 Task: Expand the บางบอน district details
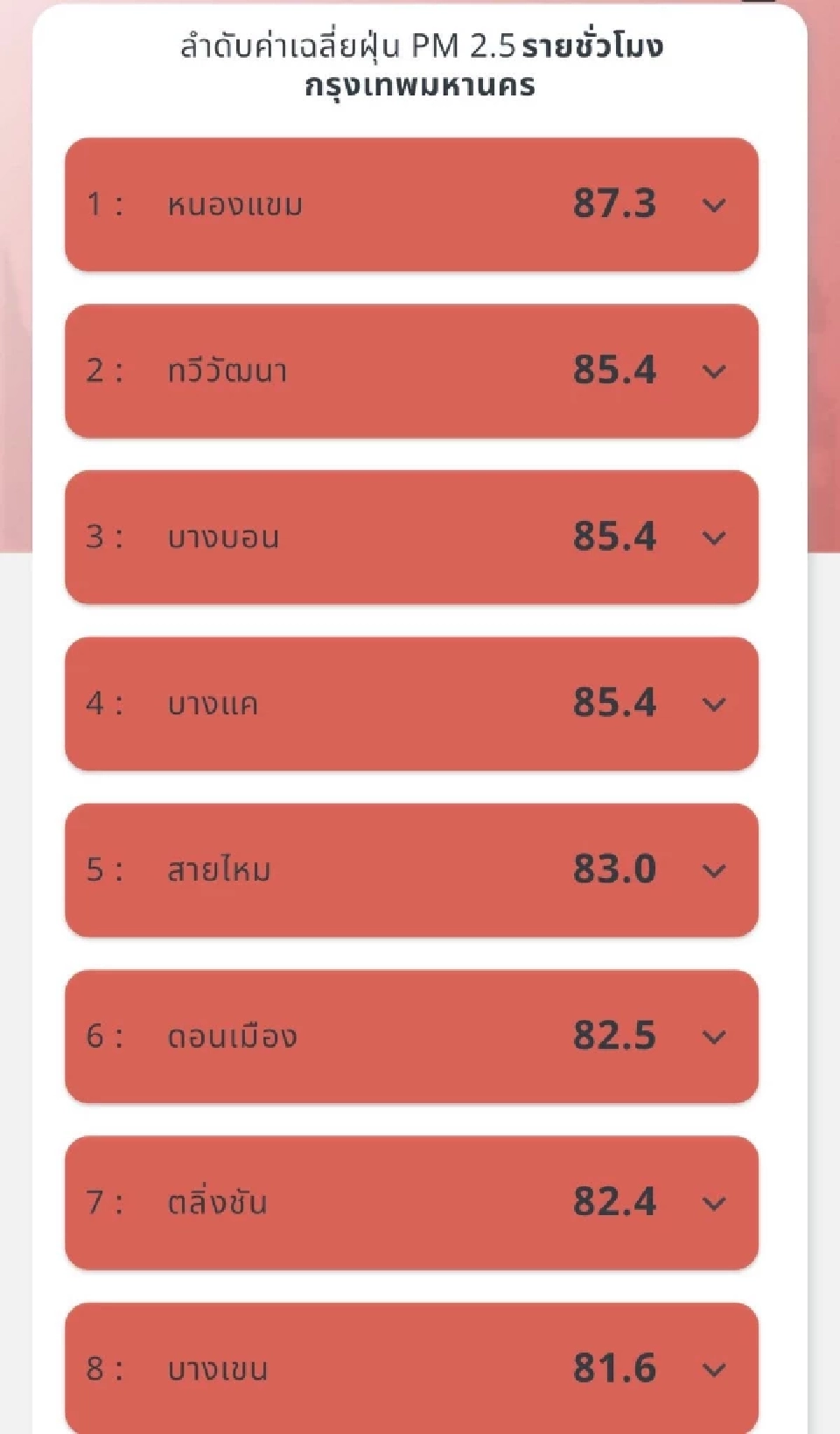click(716, 538)
